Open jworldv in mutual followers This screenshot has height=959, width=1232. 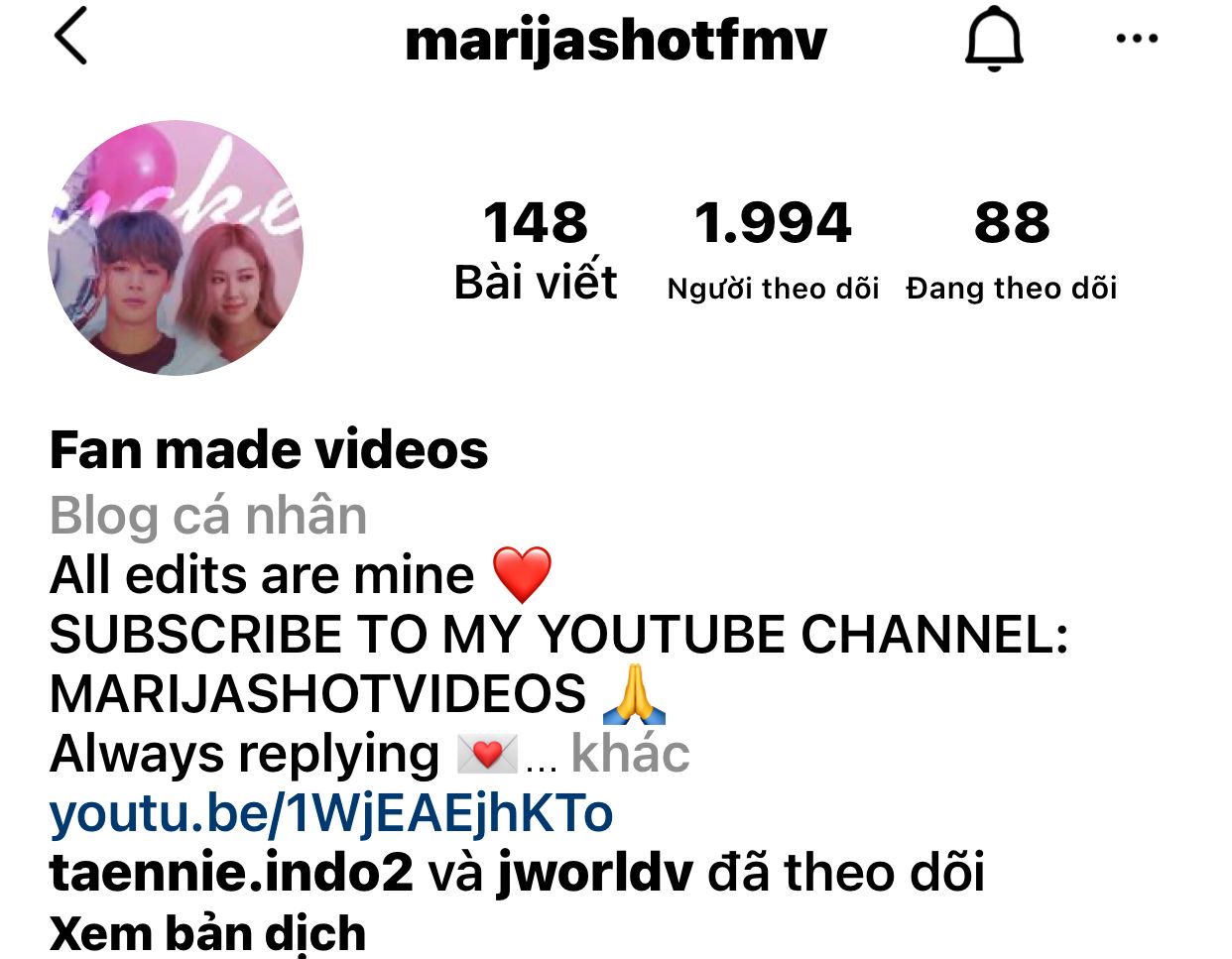tap(594, 873)
